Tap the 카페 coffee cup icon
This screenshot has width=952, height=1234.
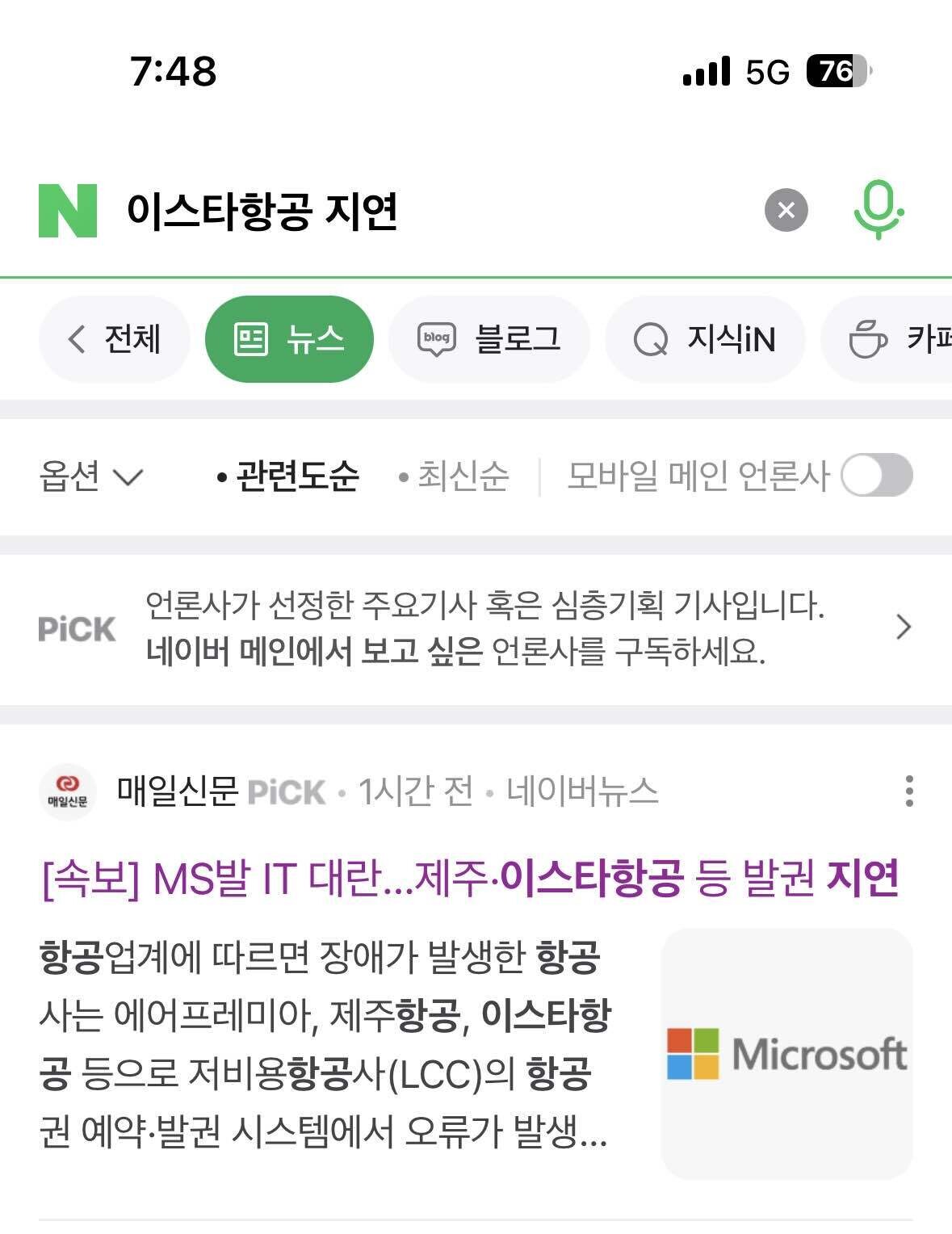[x=866, y=339]
